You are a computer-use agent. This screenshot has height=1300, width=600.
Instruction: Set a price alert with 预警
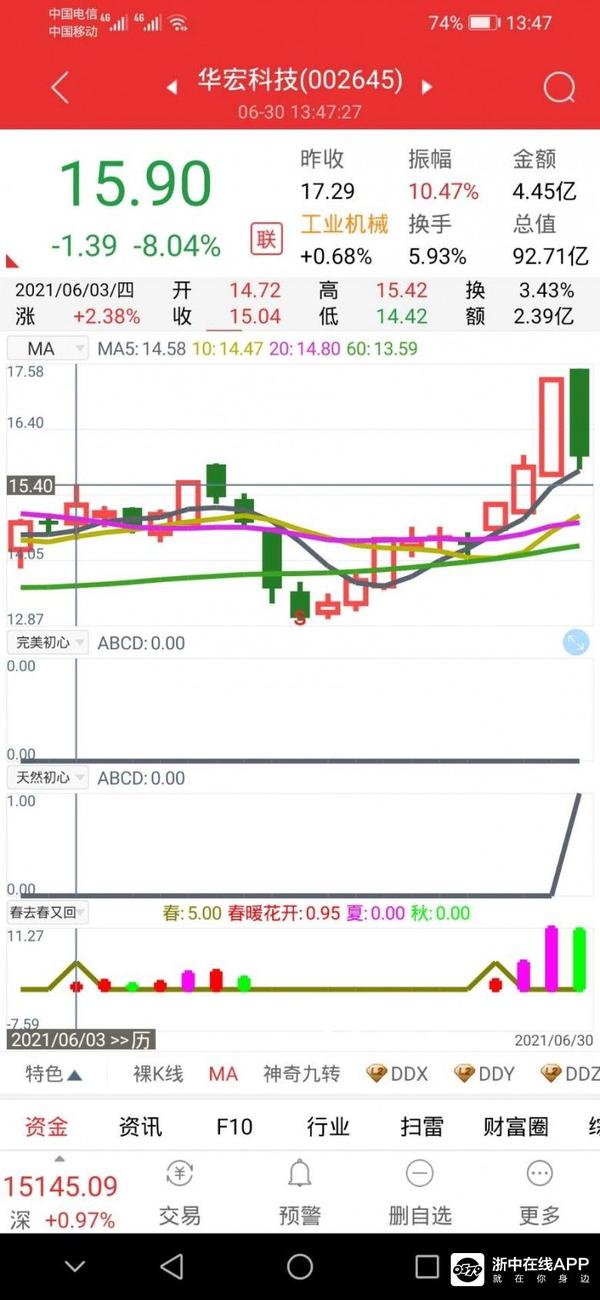click(x=299, y=1192)
